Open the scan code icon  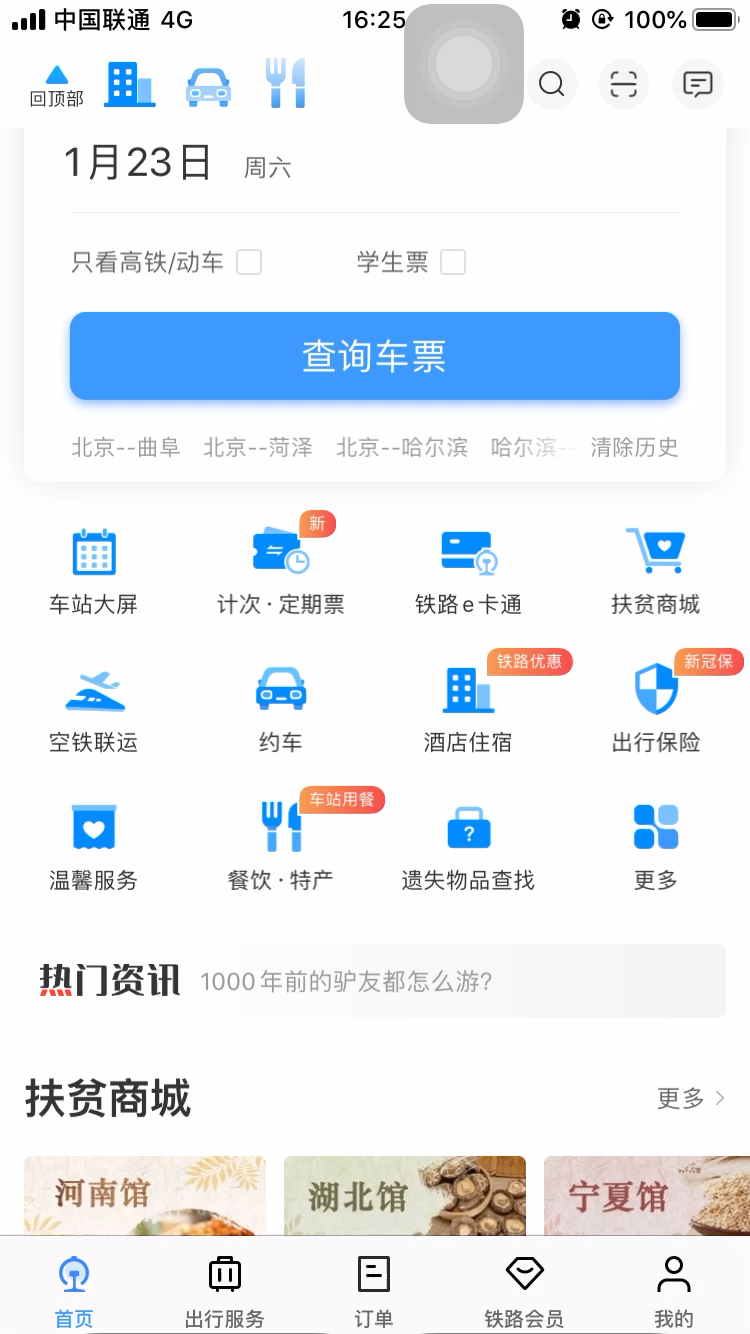tap(624, 84)
